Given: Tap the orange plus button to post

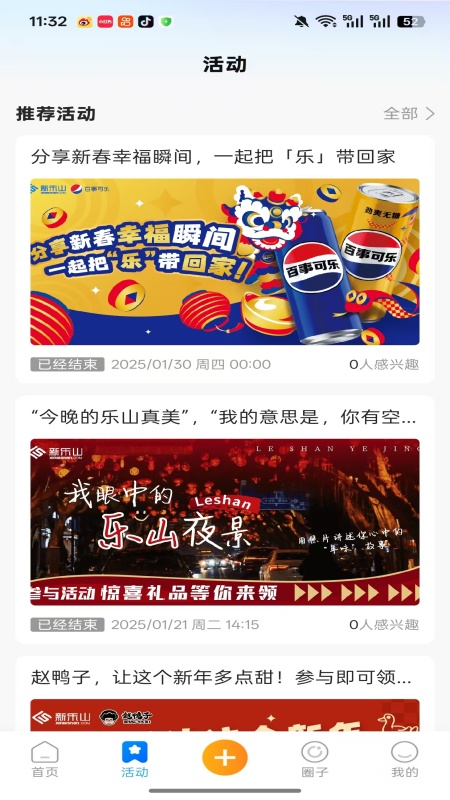Looking at the screenshot, I should coord(225,758).
